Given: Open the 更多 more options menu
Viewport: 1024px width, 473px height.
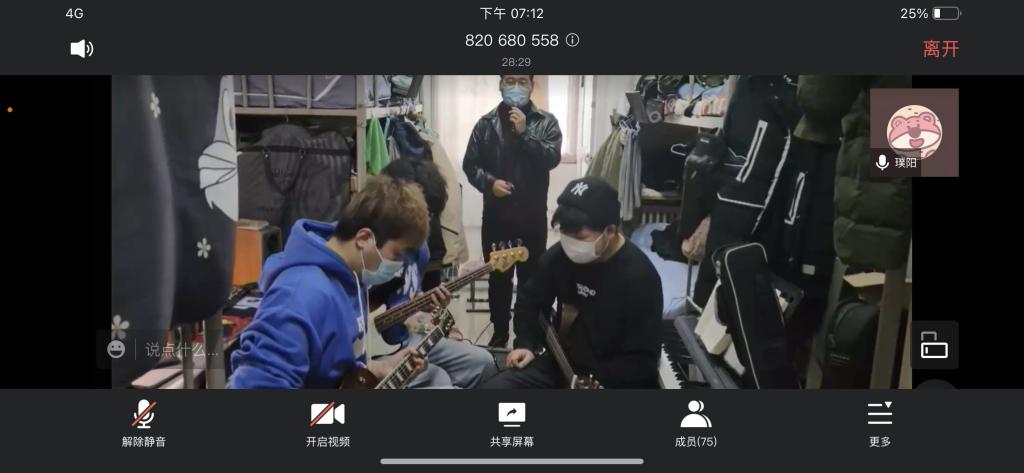Looking at the screenshot, I should pos(879,422).
